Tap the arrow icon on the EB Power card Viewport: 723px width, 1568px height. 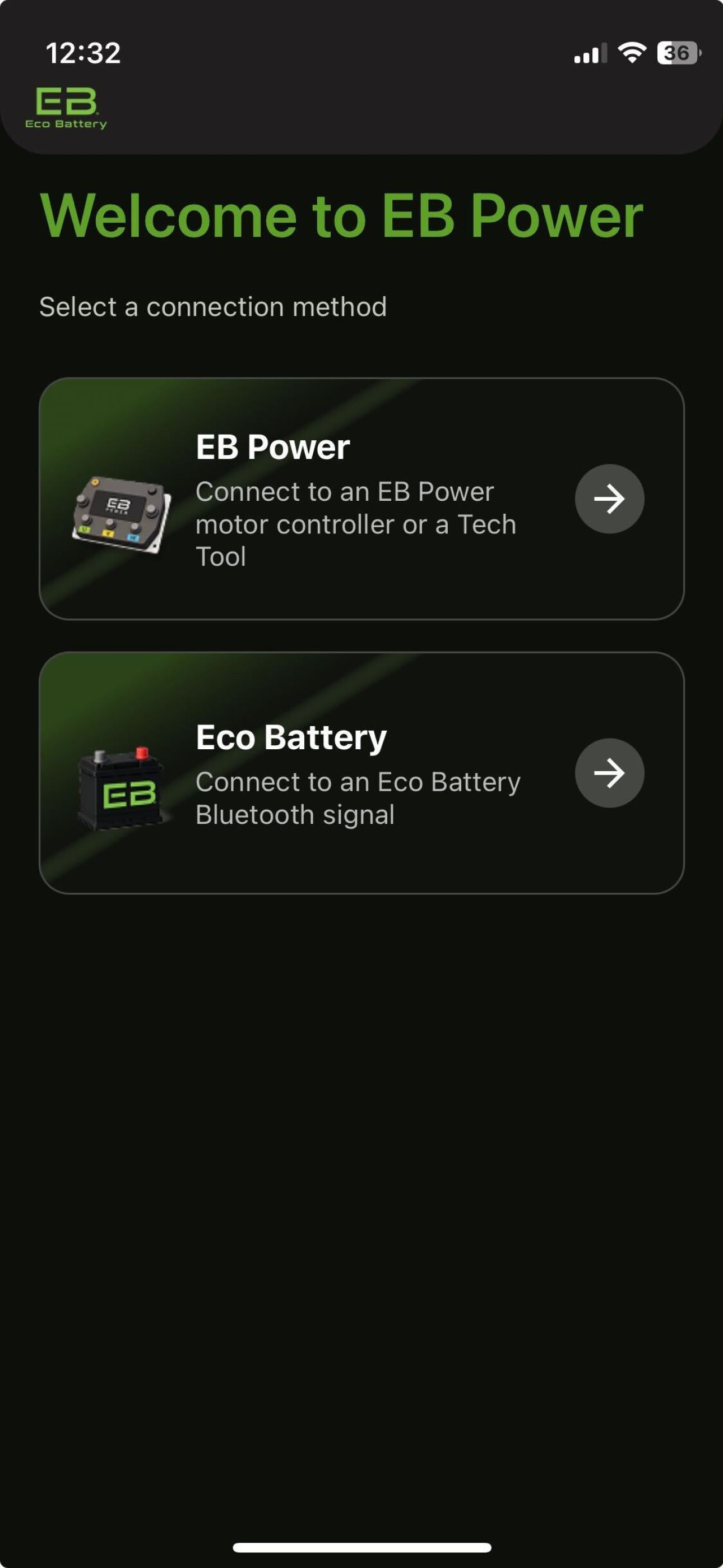tap(609, 498)
